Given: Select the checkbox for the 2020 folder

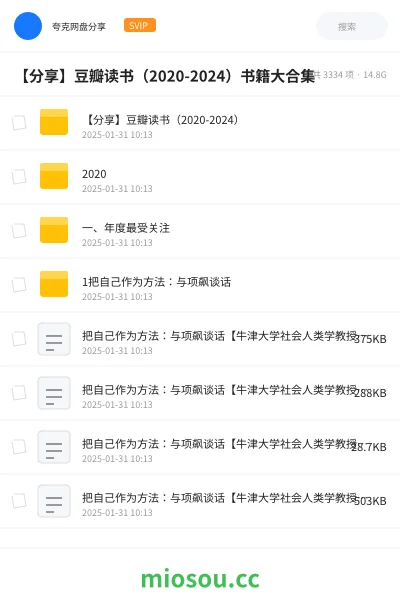Looking at the screenshot, I should click(19, 177).
